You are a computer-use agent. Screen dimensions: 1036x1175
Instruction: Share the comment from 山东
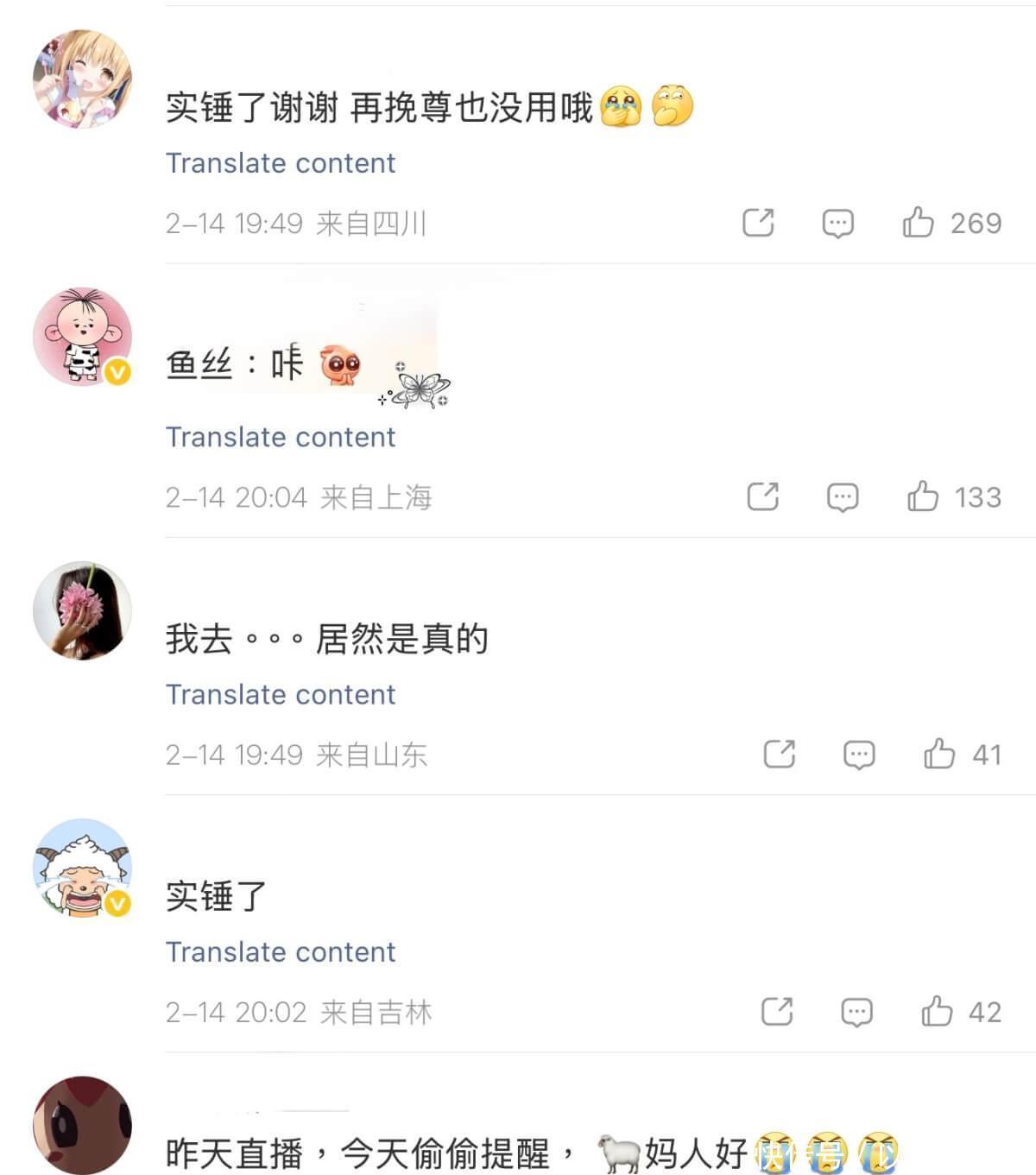click(x=780, y=755)
